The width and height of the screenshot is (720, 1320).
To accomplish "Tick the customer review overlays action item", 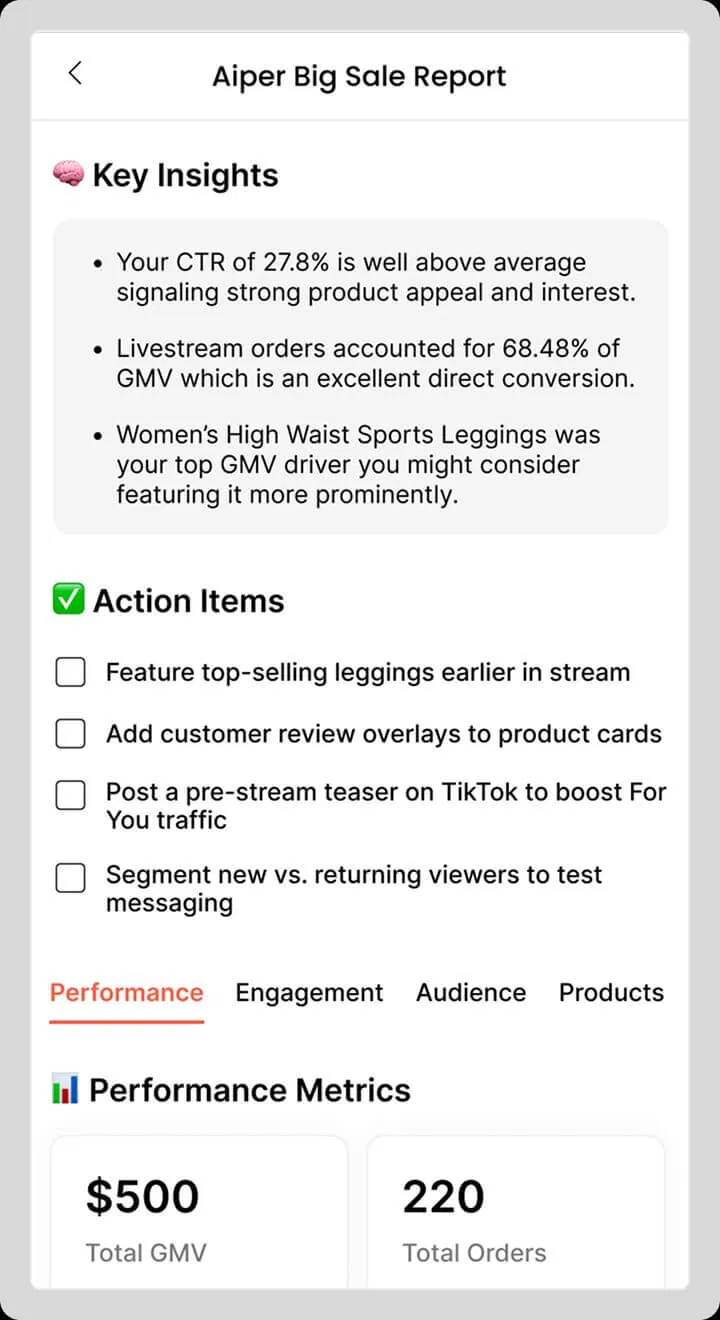I will click(x=70, y=734).
